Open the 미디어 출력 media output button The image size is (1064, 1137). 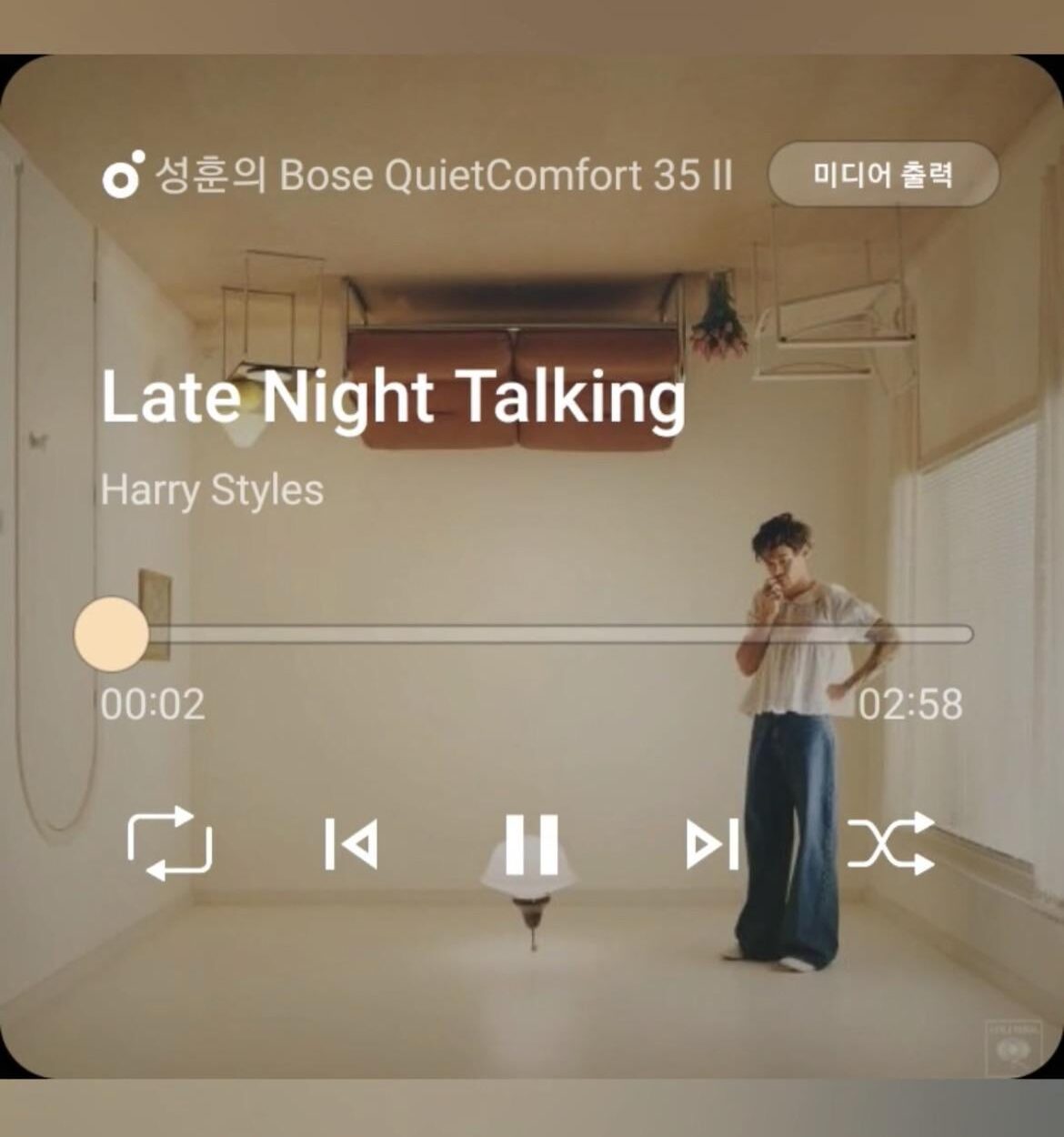coord(883,174)
